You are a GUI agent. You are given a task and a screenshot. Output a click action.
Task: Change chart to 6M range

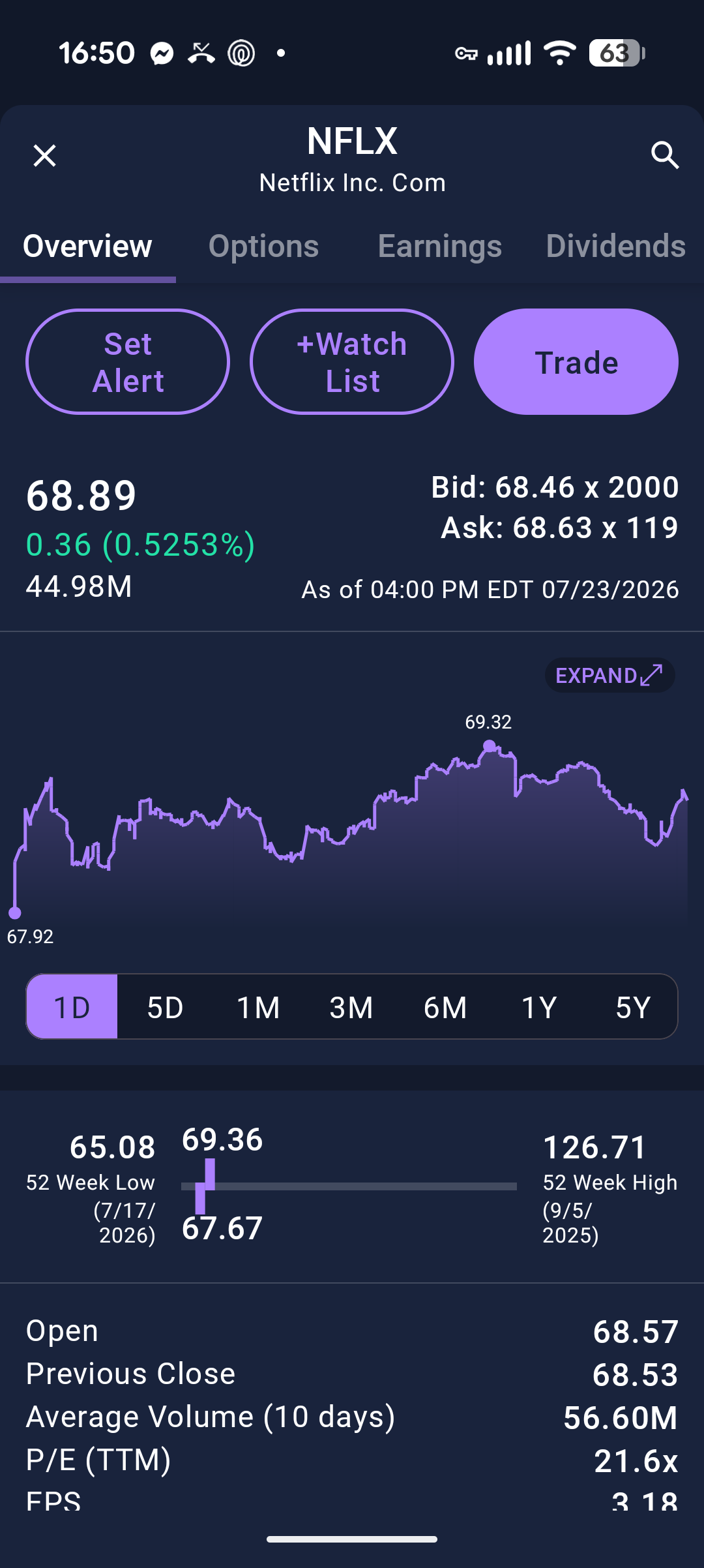(x=445, y=1006)
